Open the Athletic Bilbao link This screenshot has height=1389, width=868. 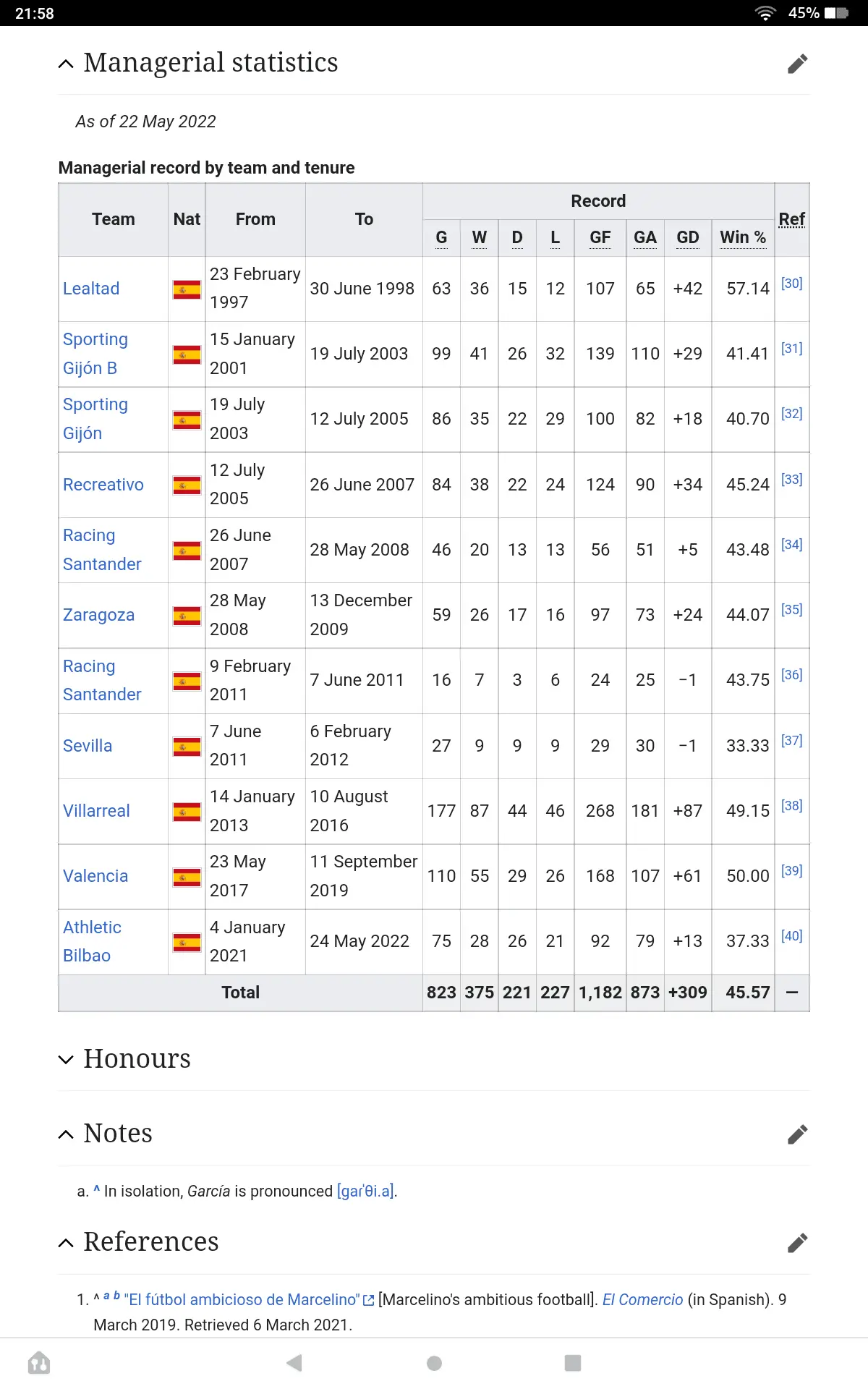click(x=92, y=941)
